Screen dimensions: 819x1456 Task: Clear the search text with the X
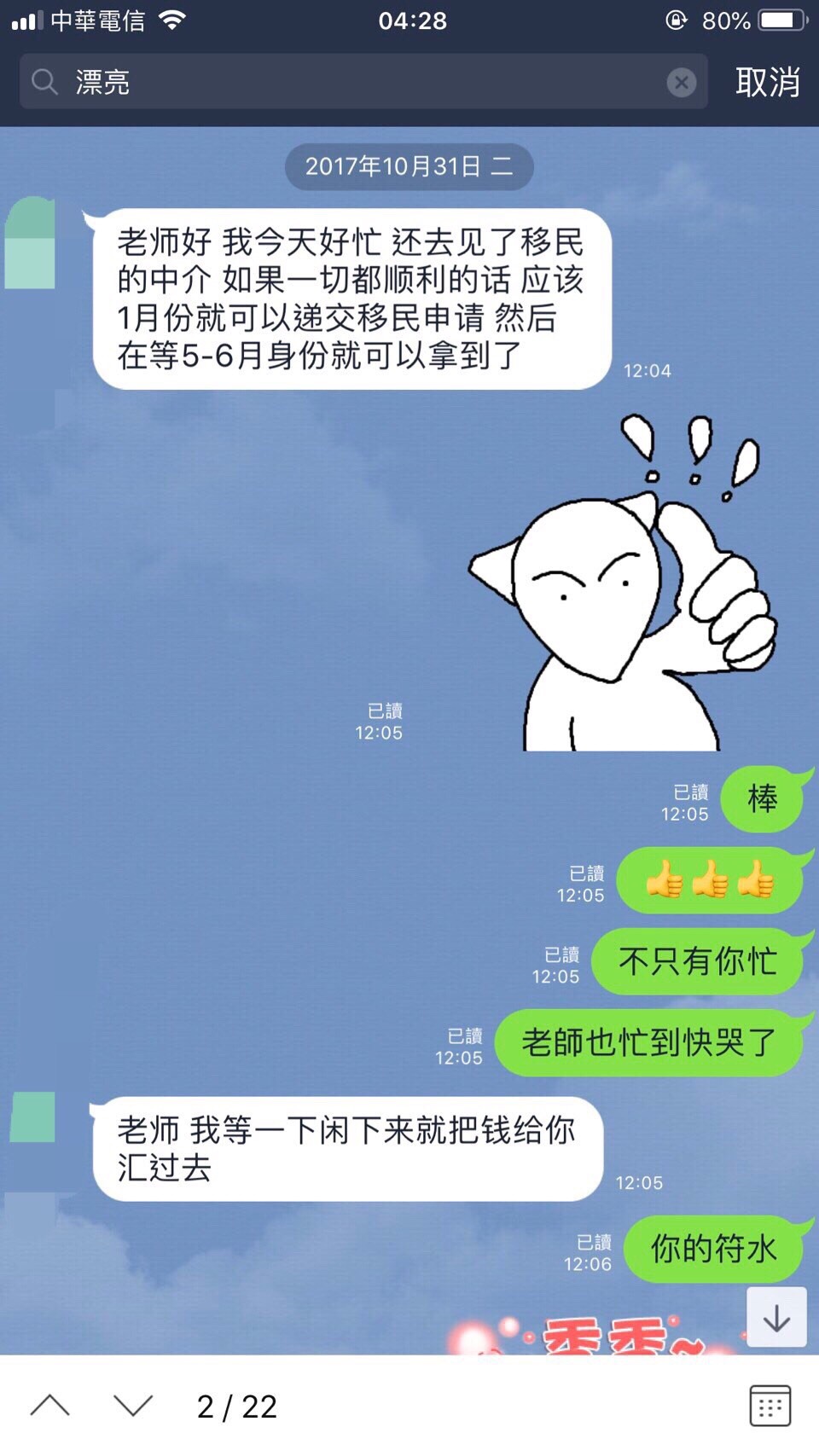coord(681,82)
